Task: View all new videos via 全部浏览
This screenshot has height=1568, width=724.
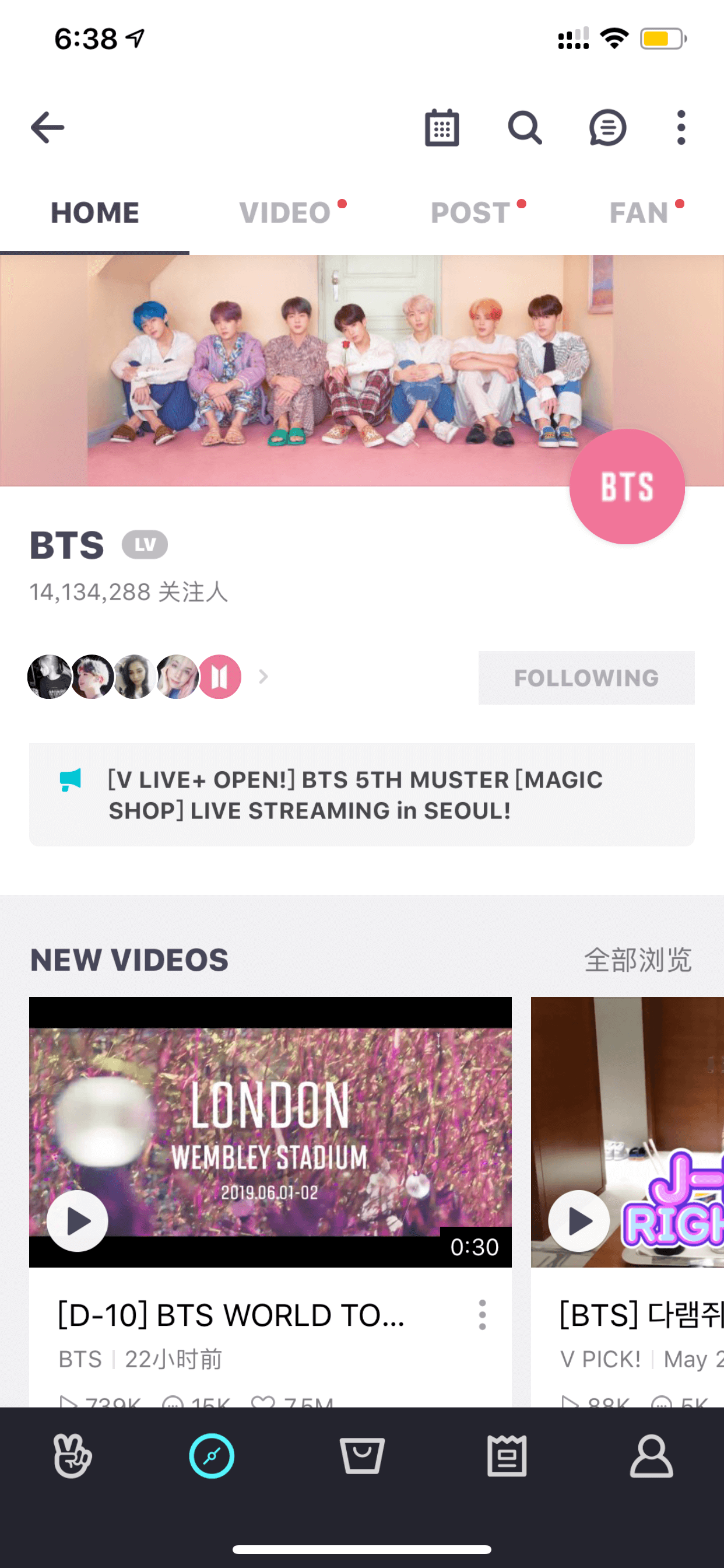Action: 638,960
